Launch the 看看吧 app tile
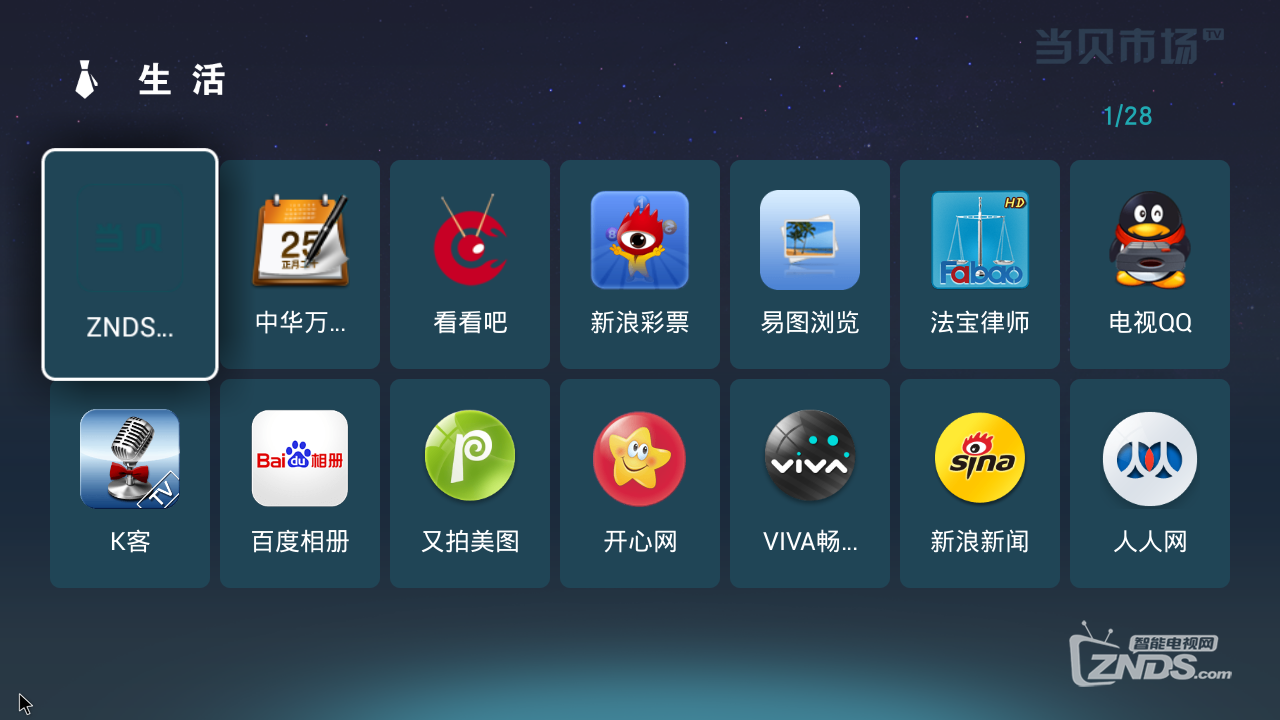1280x720 pixels. tap(470, 265)
